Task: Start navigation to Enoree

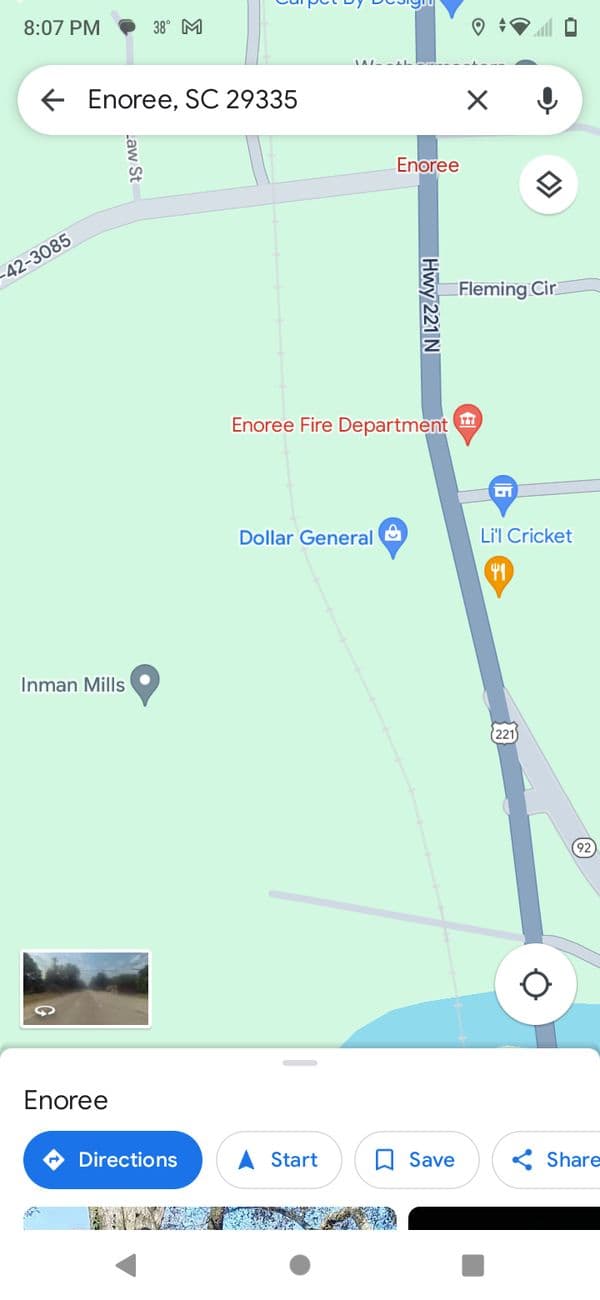Action: [278, 1160]
